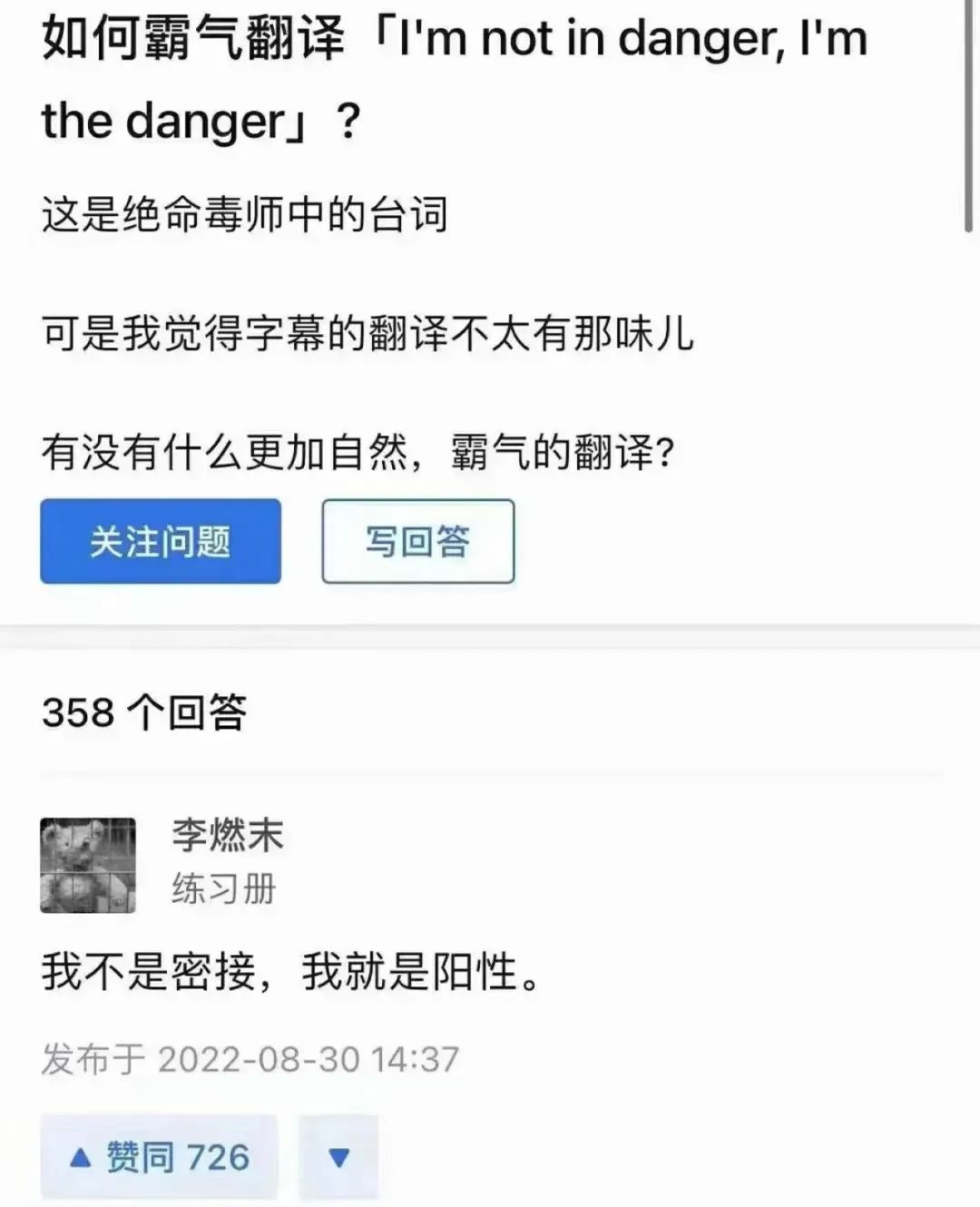Open the username 李燃末
980x1207 pixels.
click(228, 835)
